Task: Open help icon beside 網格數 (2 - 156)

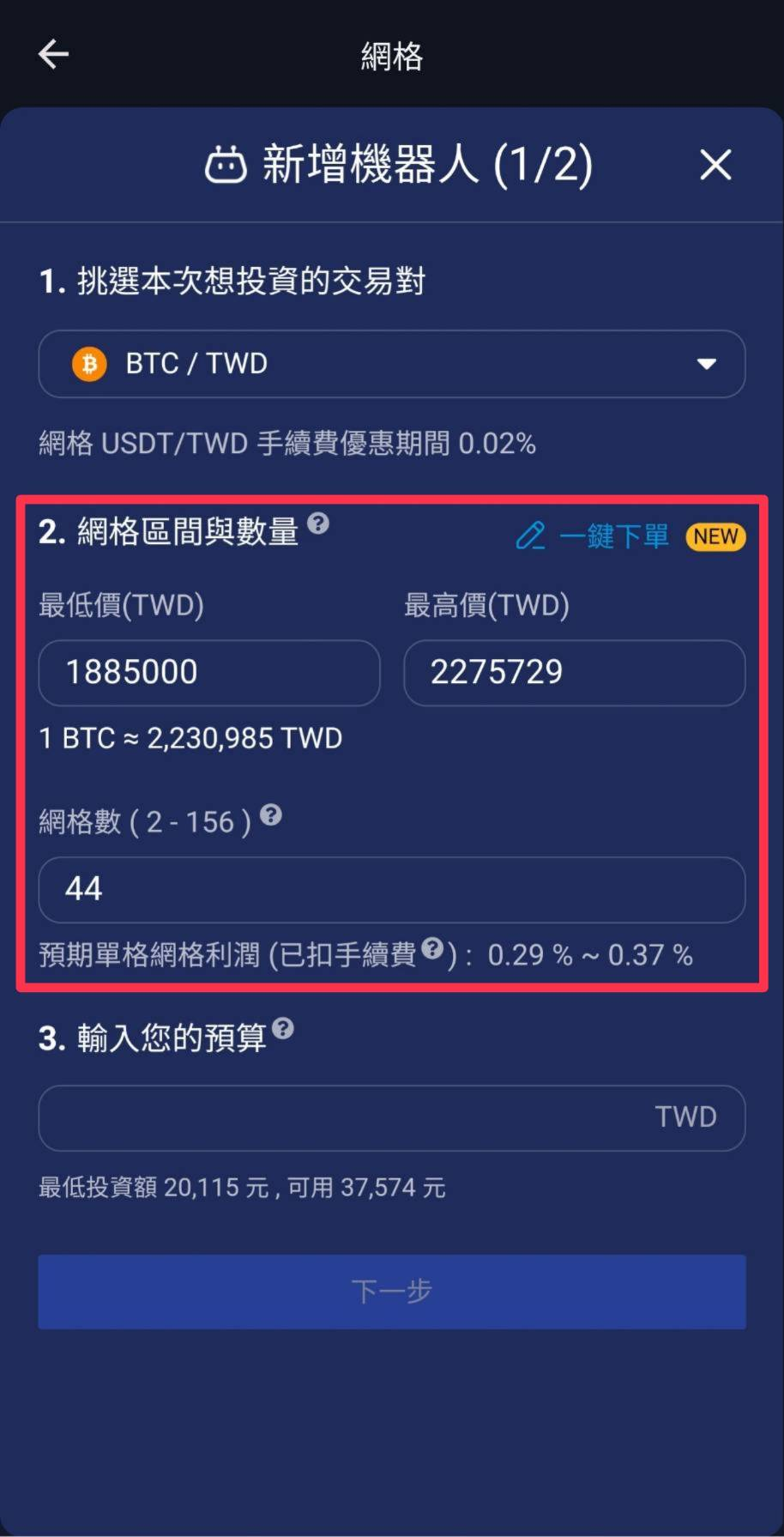Action: coord(271,814)
